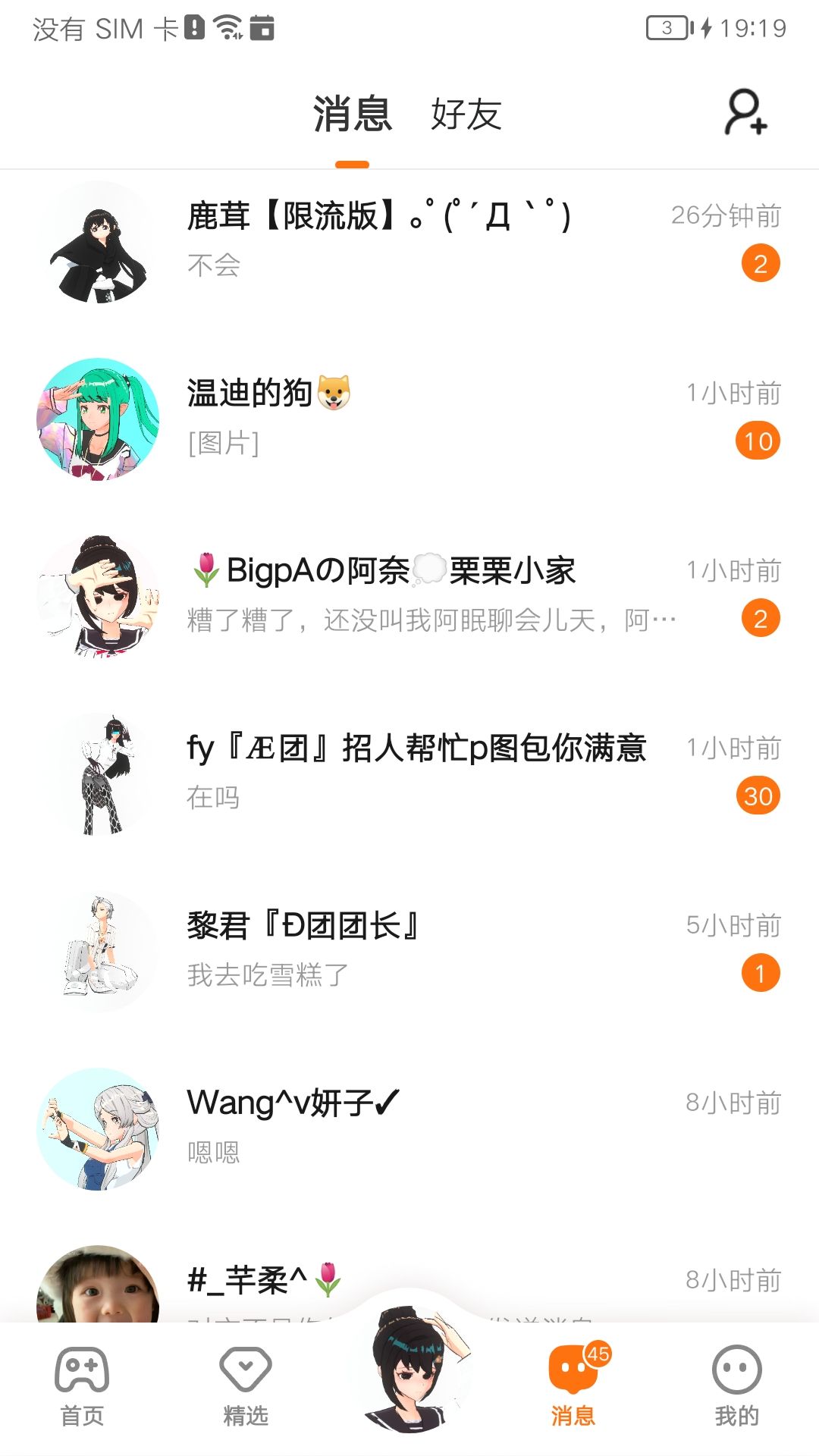Open the fy『Æ团』招人帮忙p图 chat
Viewport: 819px width, 1456px height.
pos(409,773)
